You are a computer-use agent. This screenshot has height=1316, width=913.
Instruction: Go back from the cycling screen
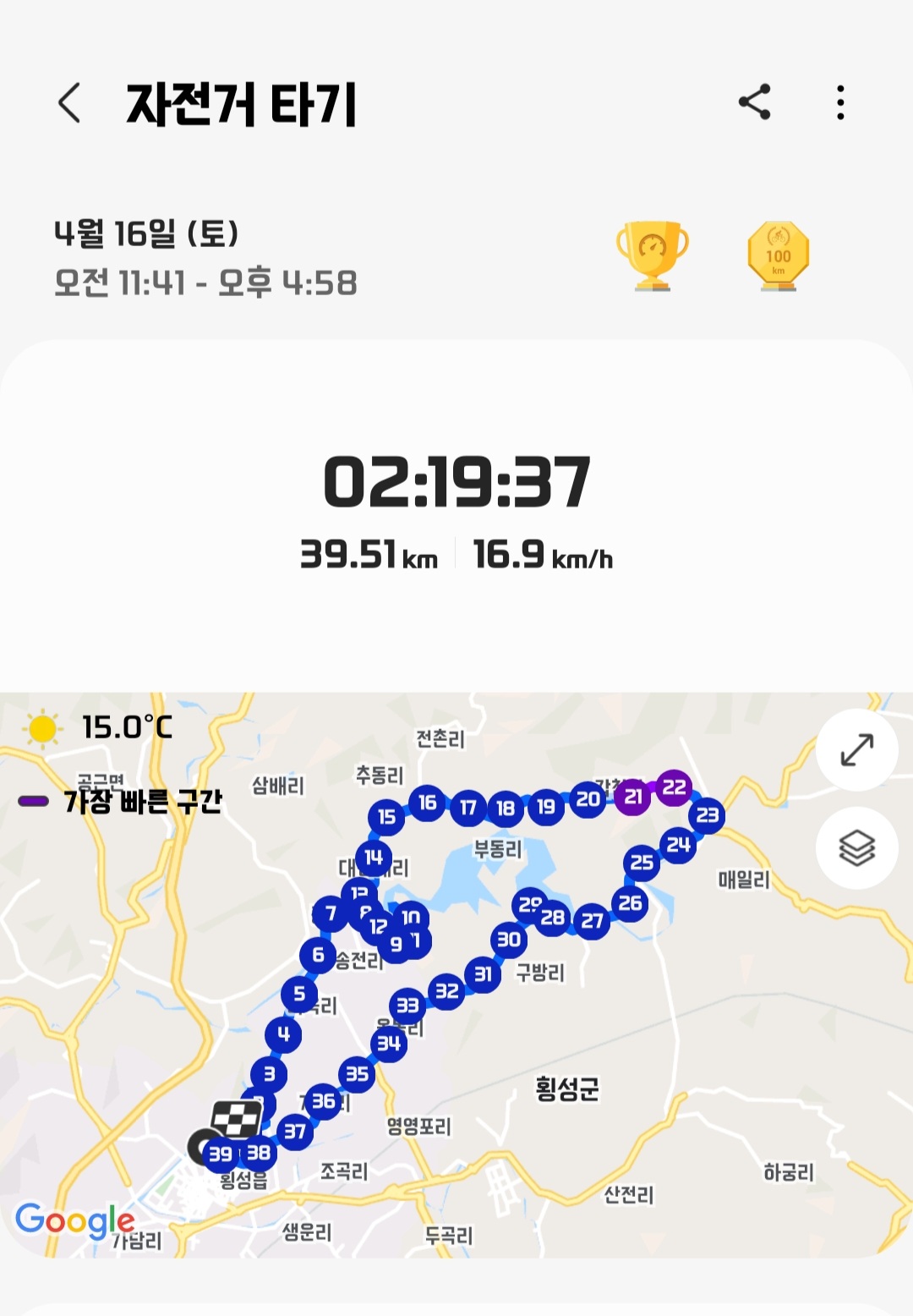70,103
